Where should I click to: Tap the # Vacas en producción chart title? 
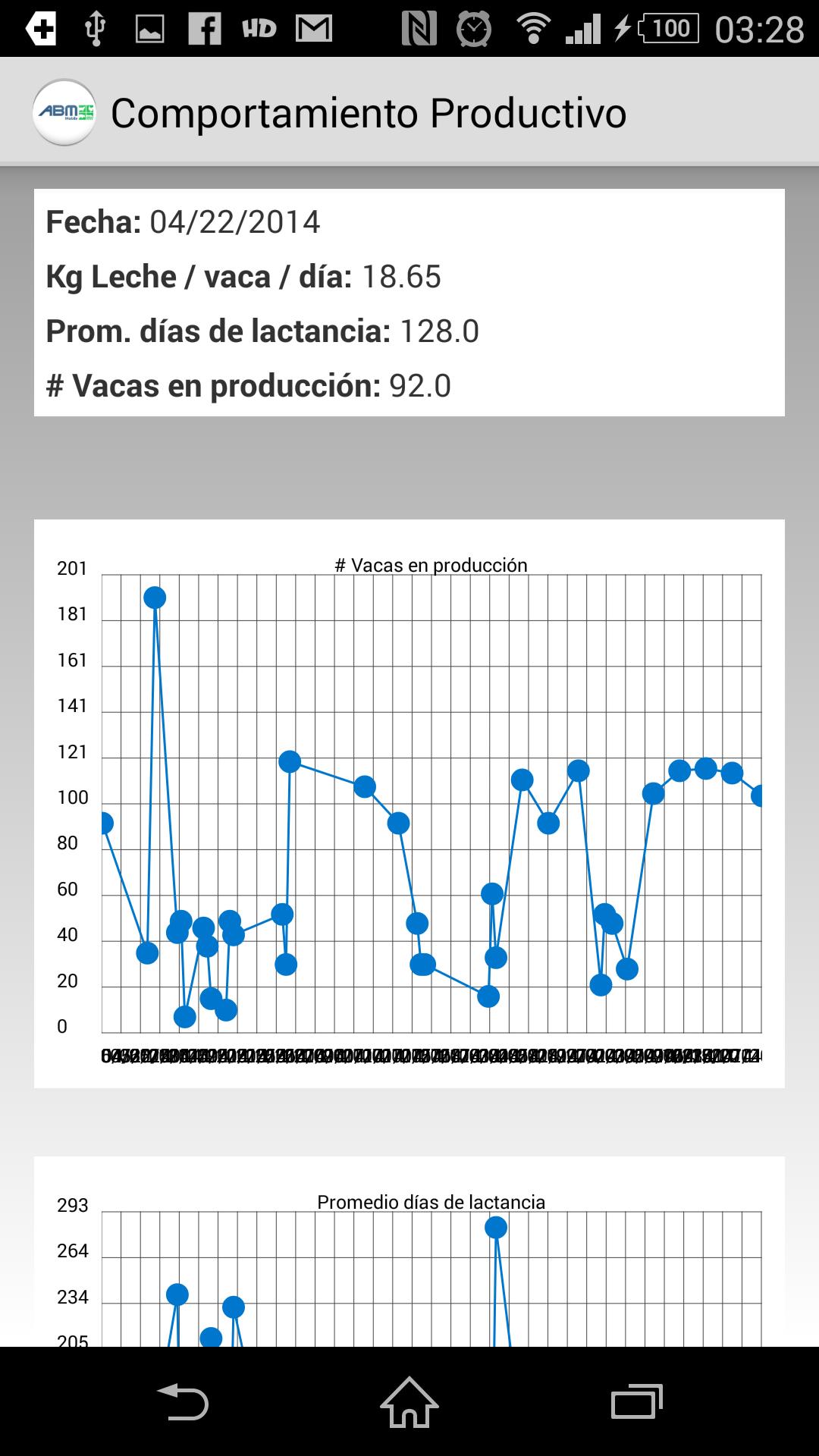coord(431,565)
